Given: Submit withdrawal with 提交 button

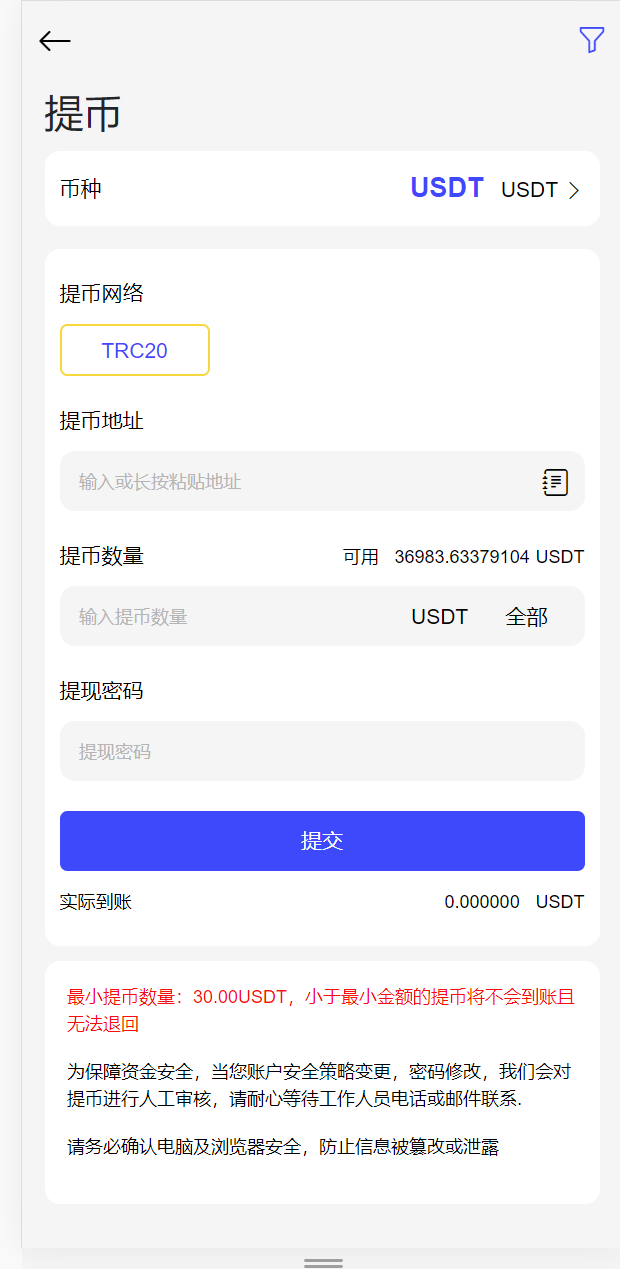Looking at the screenshot, I should 322,841.
